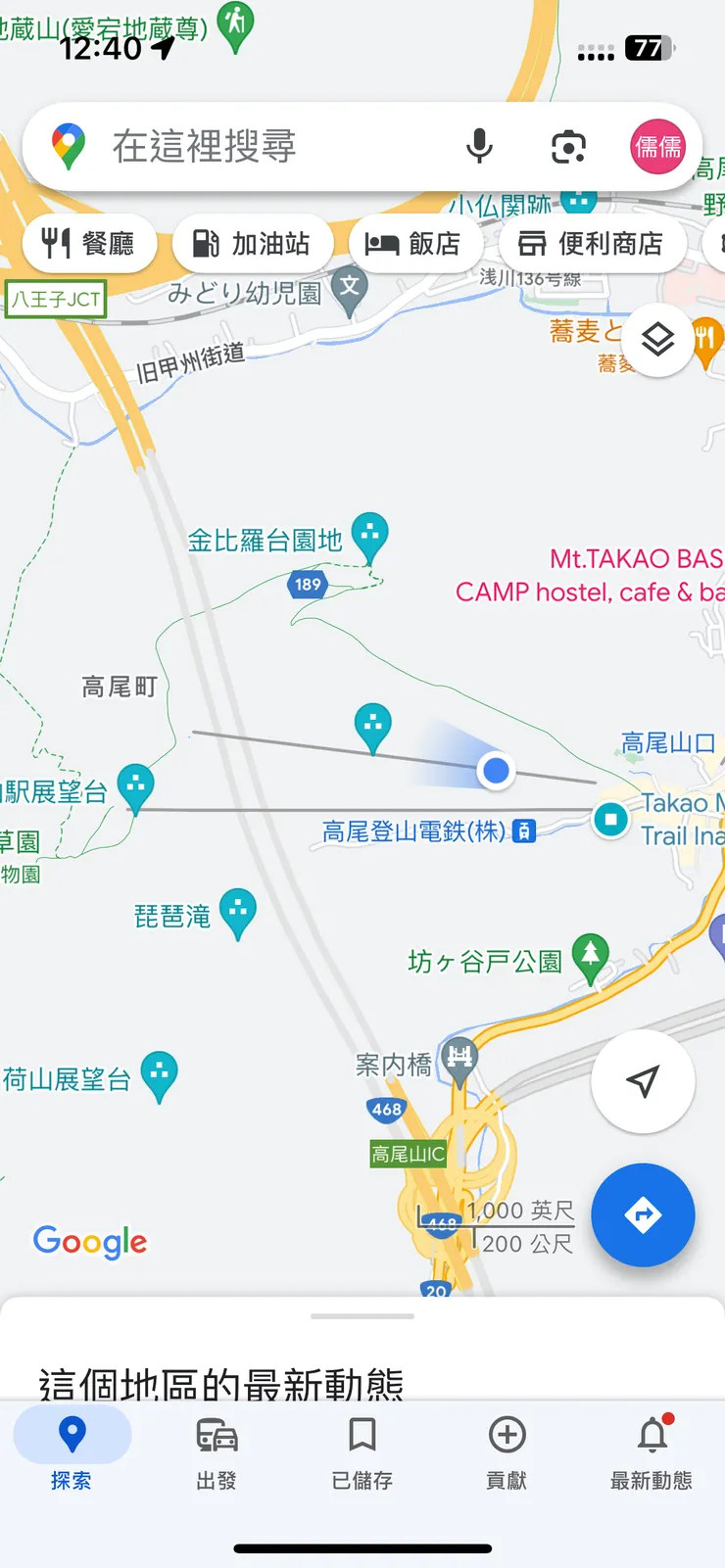The image size is (725, 1568).
Task: Open Google Lens camera search
Action: (568, 147)
